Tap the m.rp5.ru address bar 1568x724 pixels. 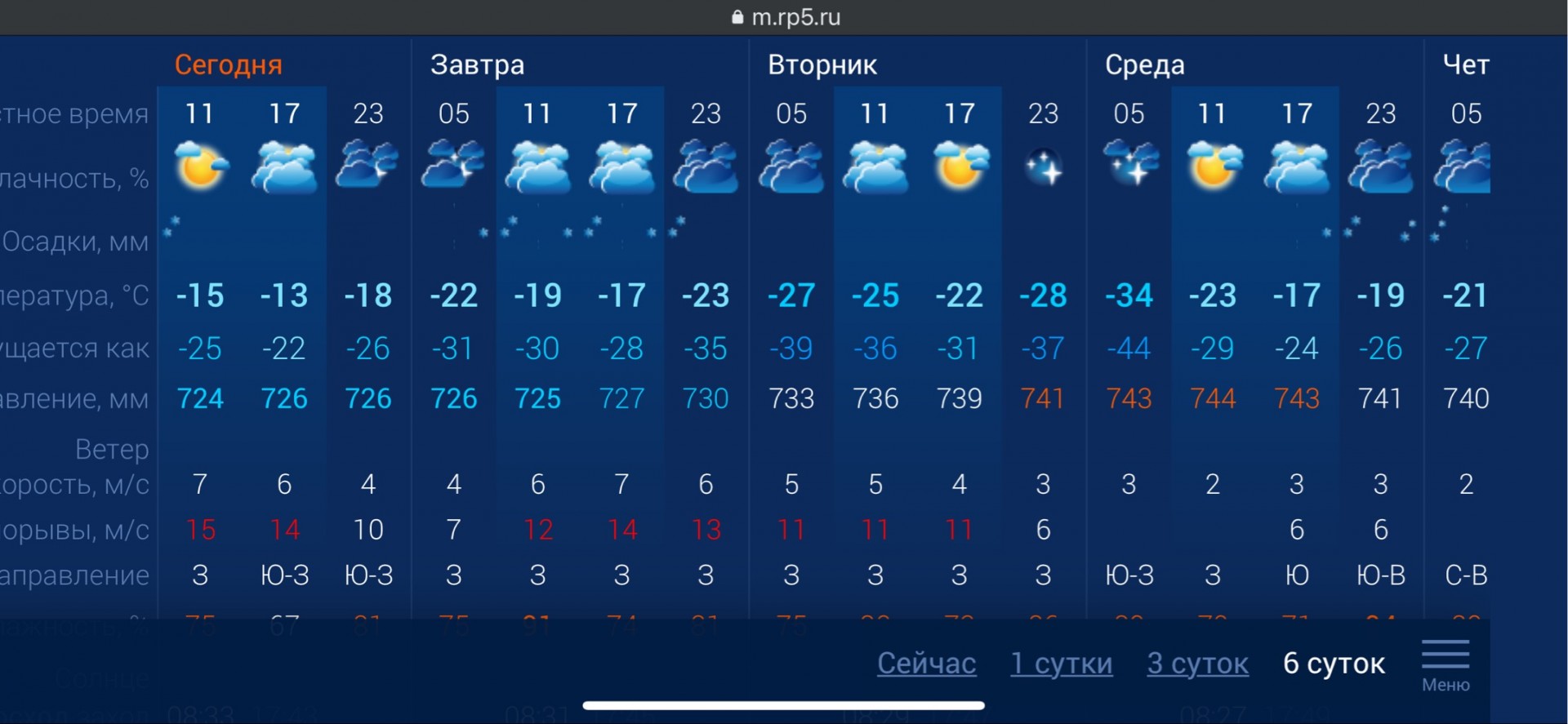coord(786,17)
